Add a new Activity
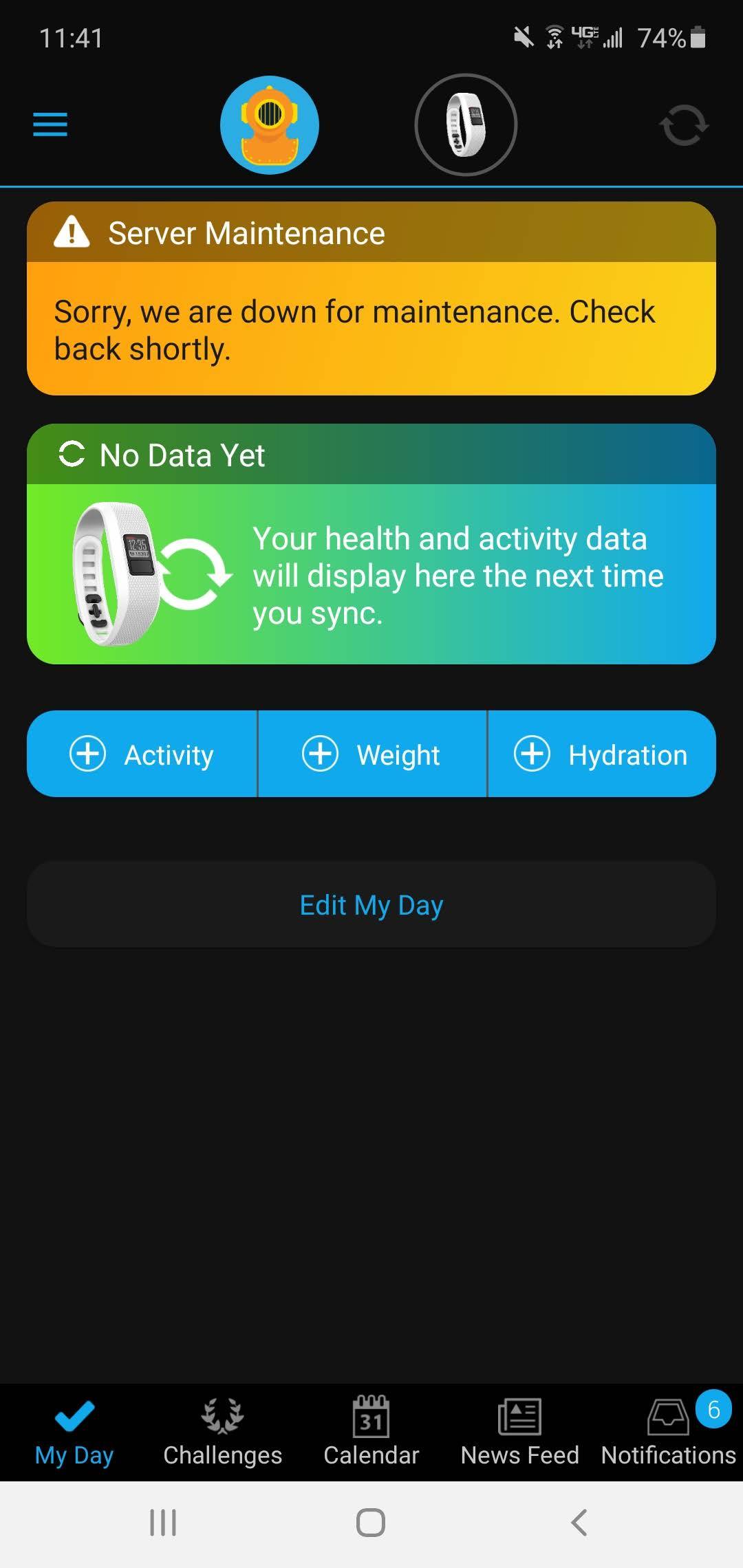Screen dimensions: 743x1568 (142, 754)
